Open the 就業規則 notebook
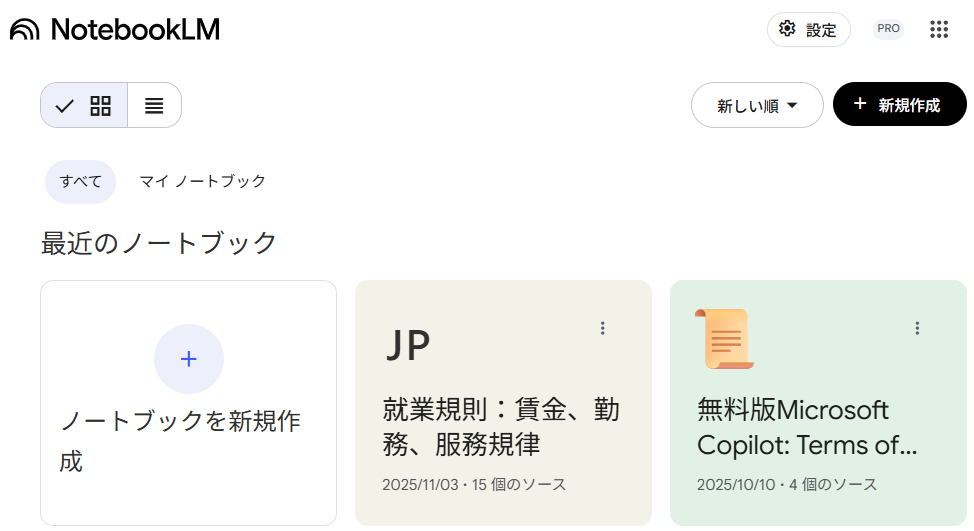Viewport: 974px width, 531px height. 500,425
